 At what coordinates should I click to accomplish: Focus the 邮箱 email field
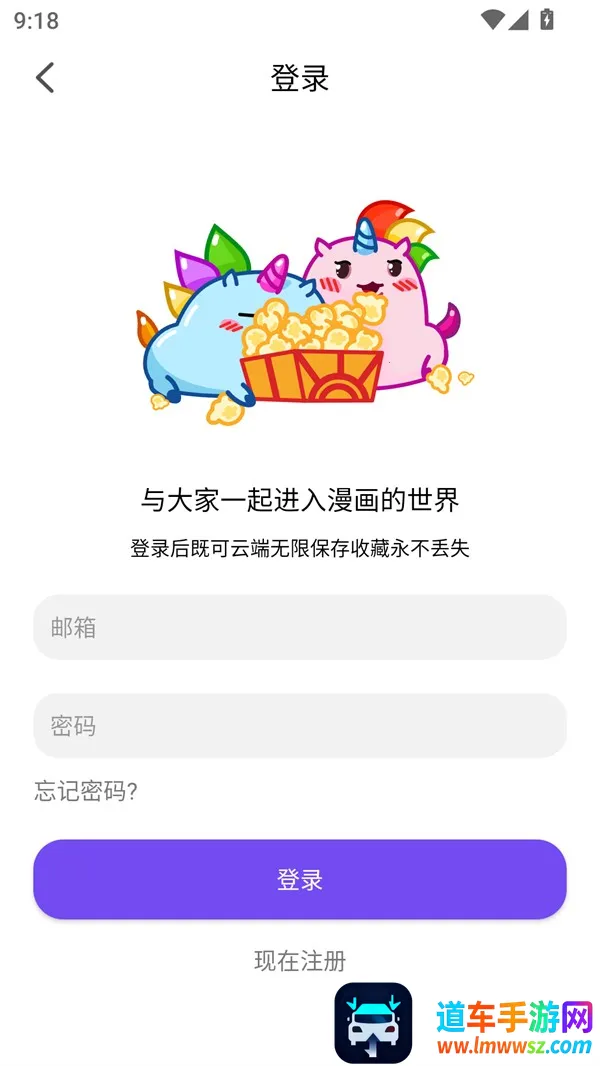pyautogui.click(x=300, y=628)
